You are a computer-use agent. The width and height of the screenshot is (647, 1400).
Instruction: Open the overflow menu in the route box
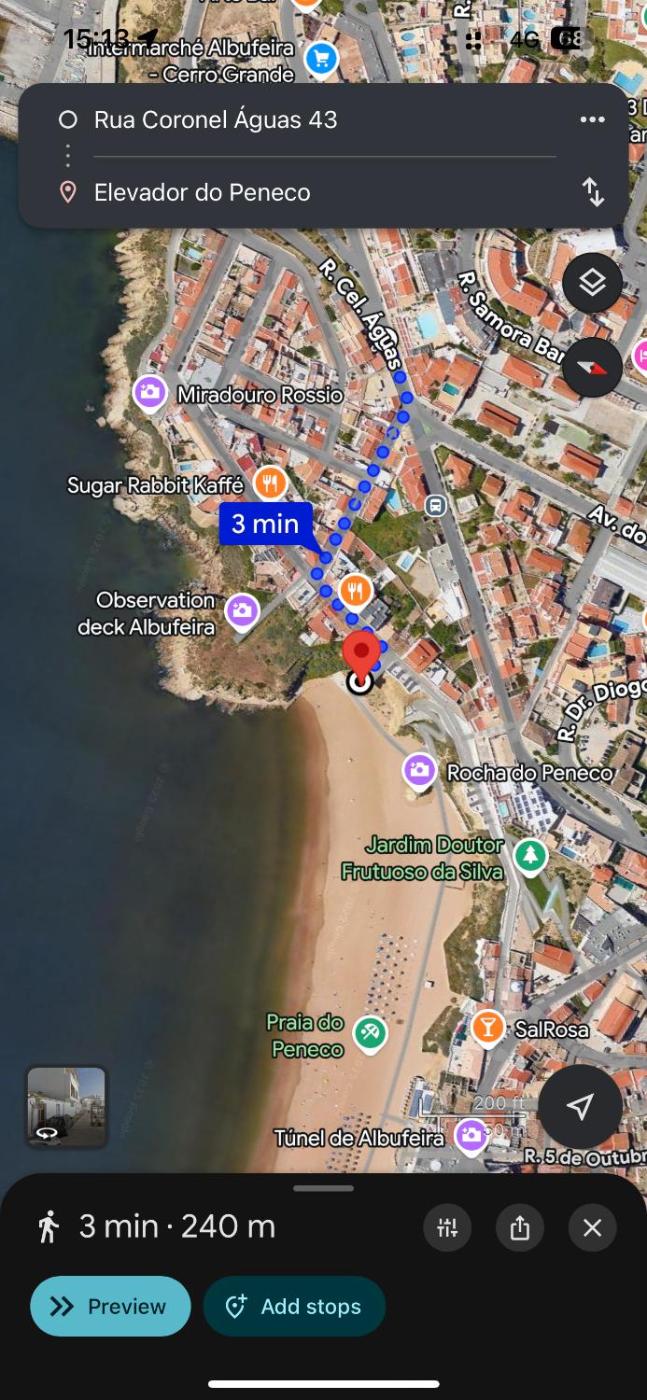coord(592,120)
